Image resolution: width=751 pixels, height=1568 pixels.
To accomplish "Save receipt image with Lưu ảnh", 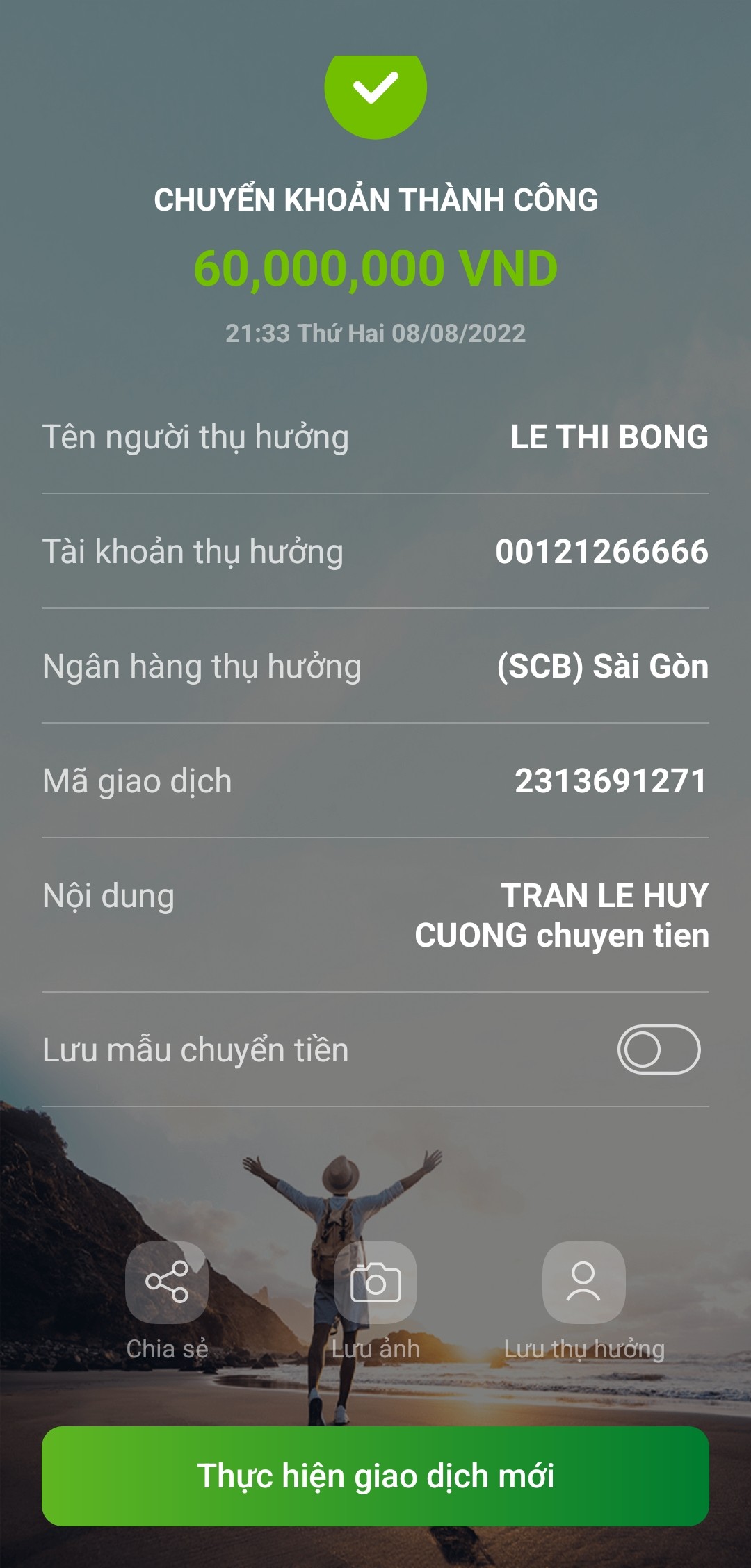I will point(375,1282).
